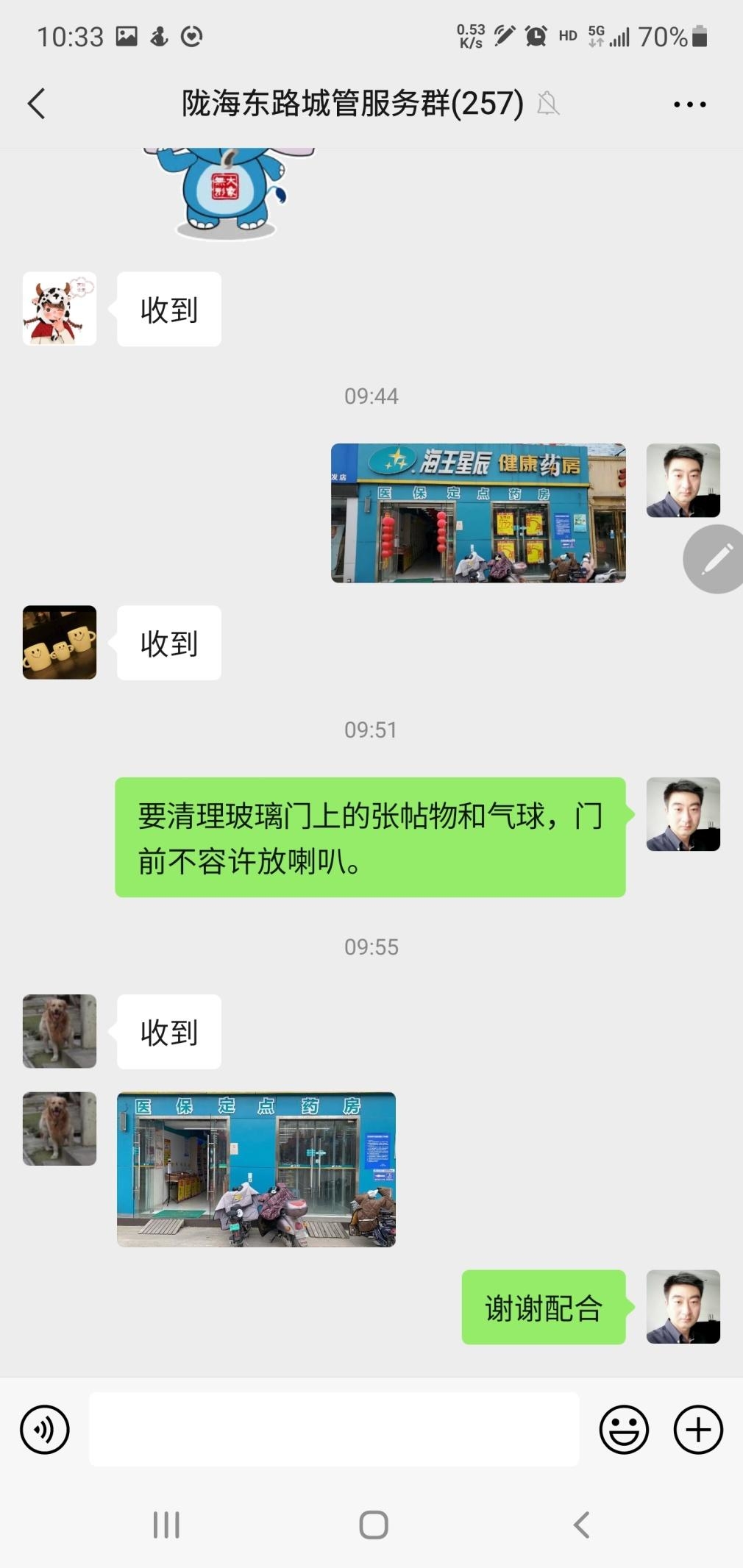743x1568 pixels.
Task: Open the cow-costume avatar's profile
Action: (x=60, y=309)
